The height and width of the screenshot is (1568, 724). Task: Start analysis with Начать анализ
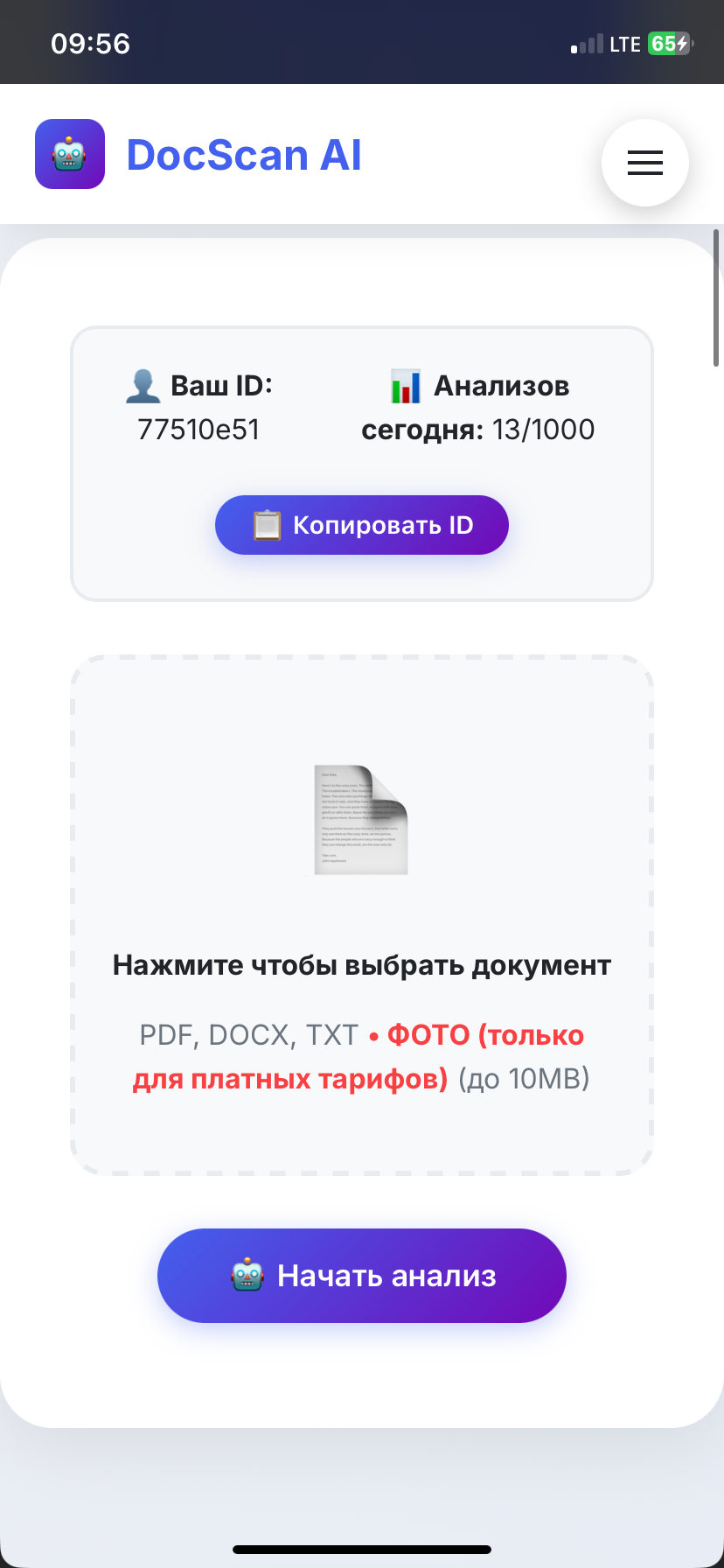362,1276
